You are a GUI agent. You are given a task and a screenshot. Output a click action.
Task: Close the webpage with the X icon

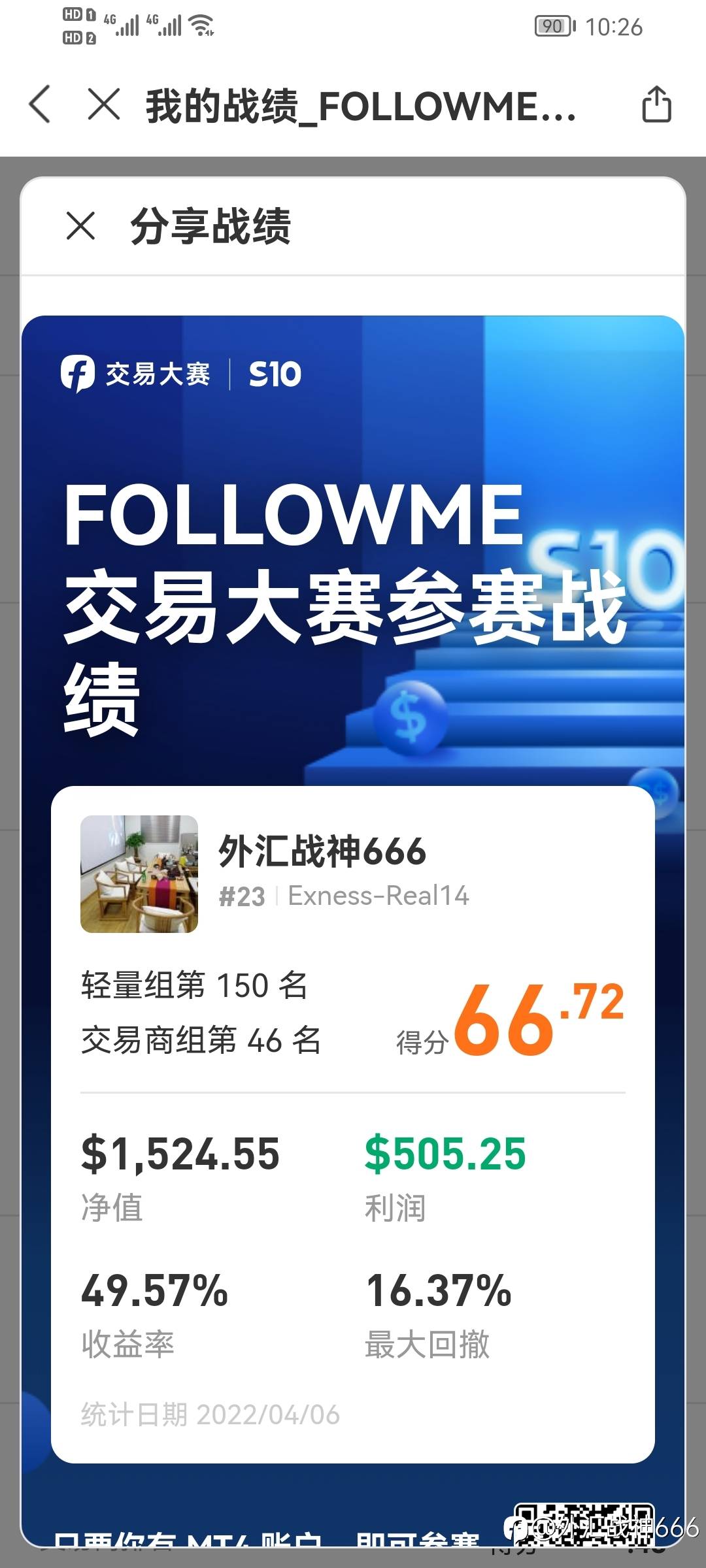(104, 105)
